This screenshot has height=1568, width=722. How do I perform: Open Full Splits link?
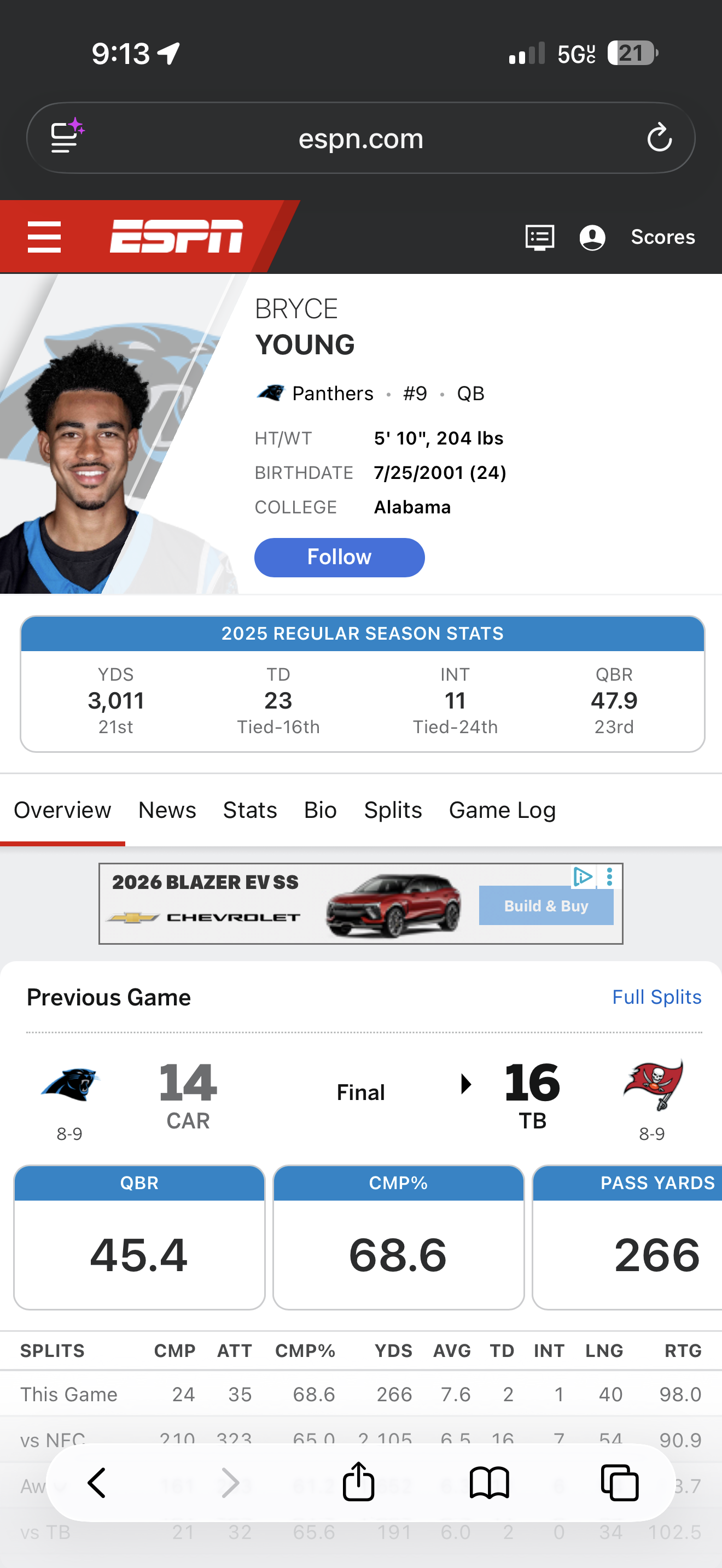coord(656,997)
